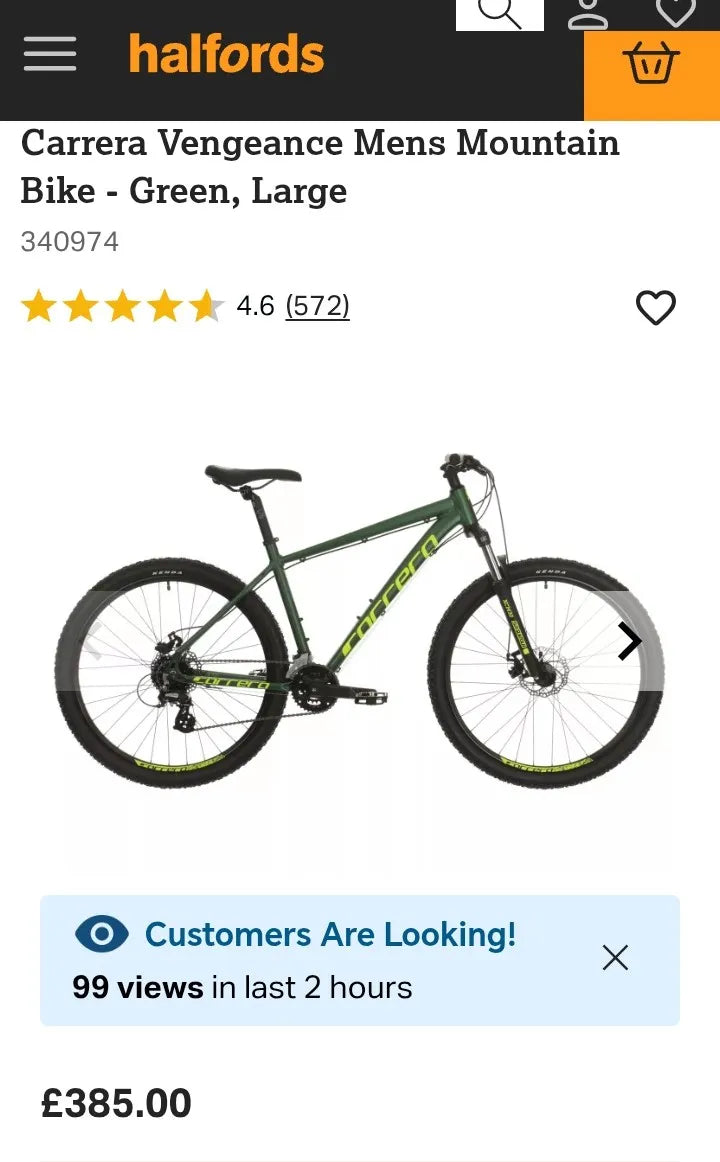Click the heart icon beside the star rating
720x1162 pixels.
point(656,308)
